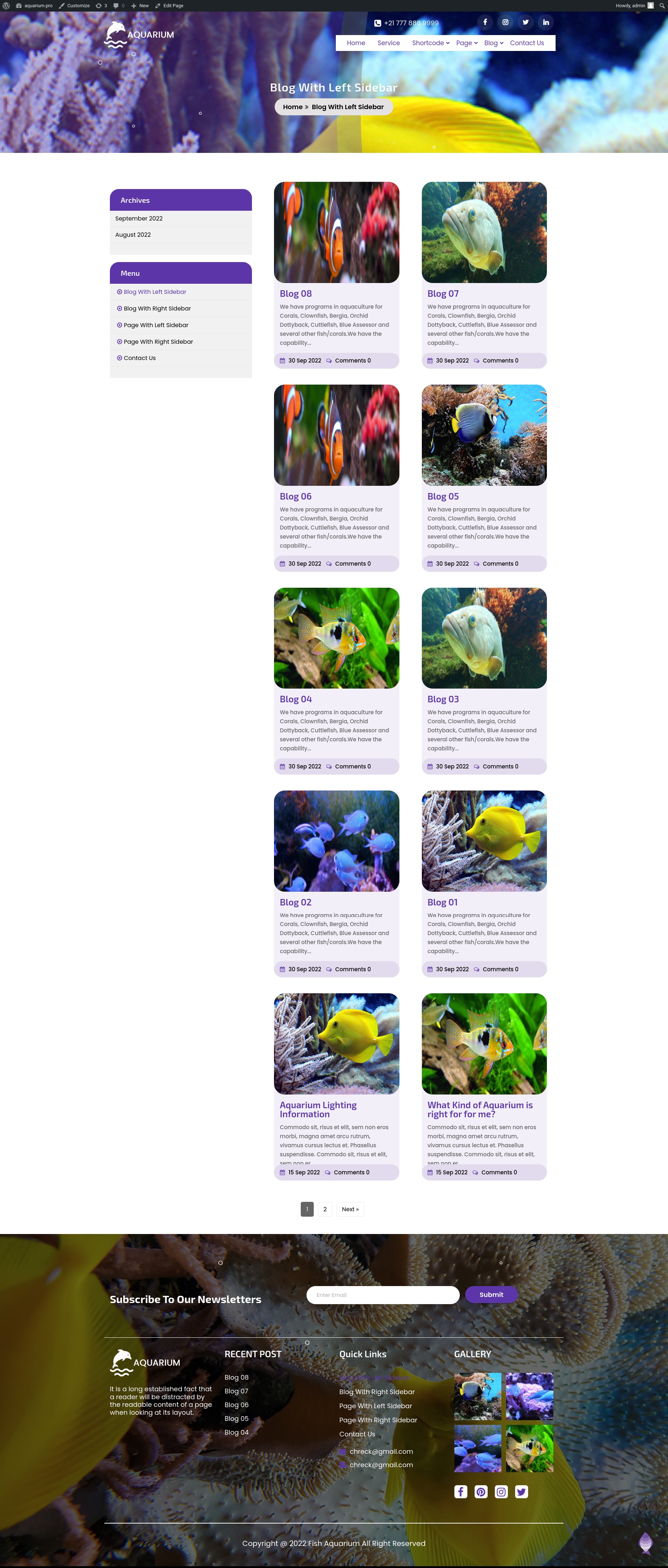The image size is (668, 1568).
Task: Open Contact Us in top navigation
Action: [527, 43]
